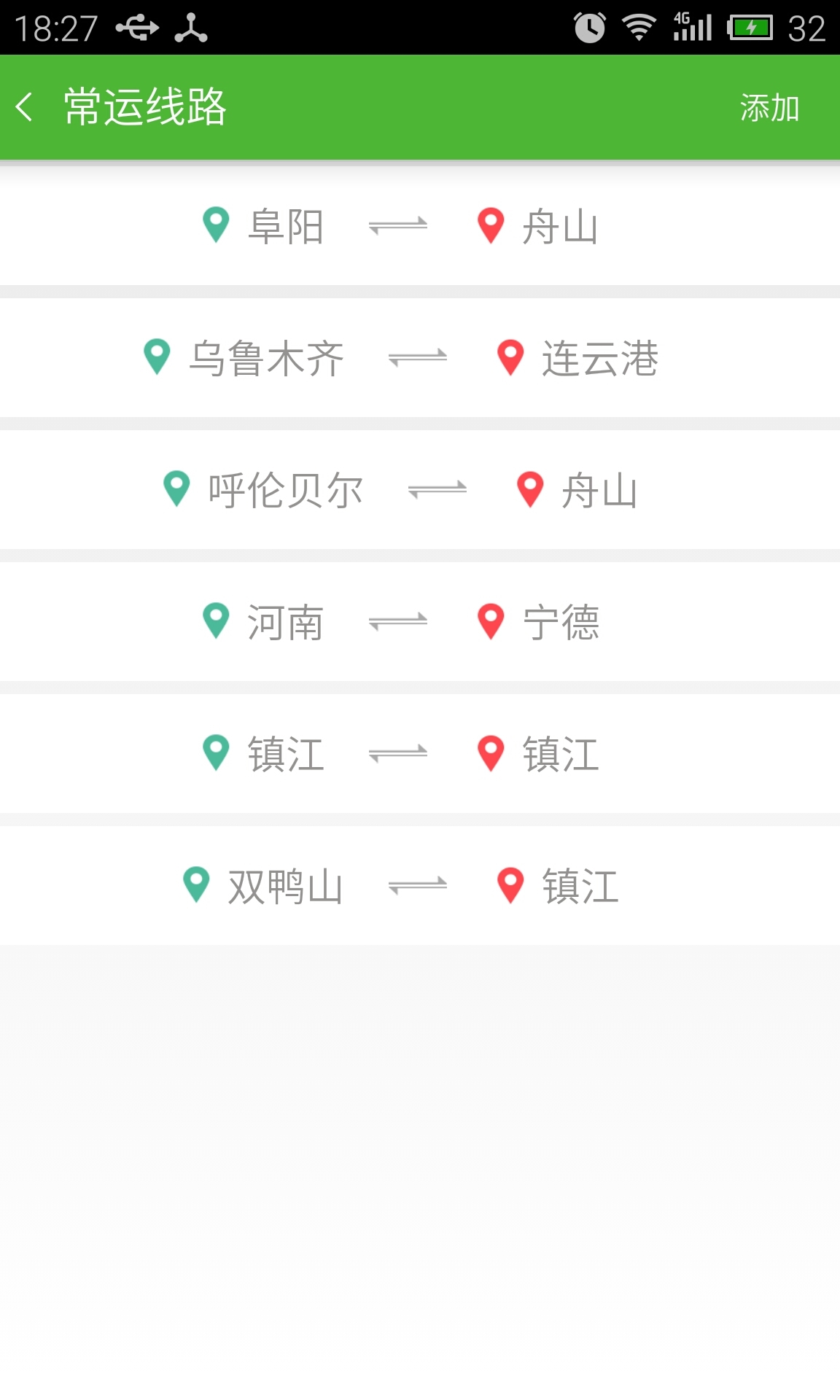Open the 阜阳 to 舟山 route
Viewport: 840px width, 1400px height.
tap(420, 226)
